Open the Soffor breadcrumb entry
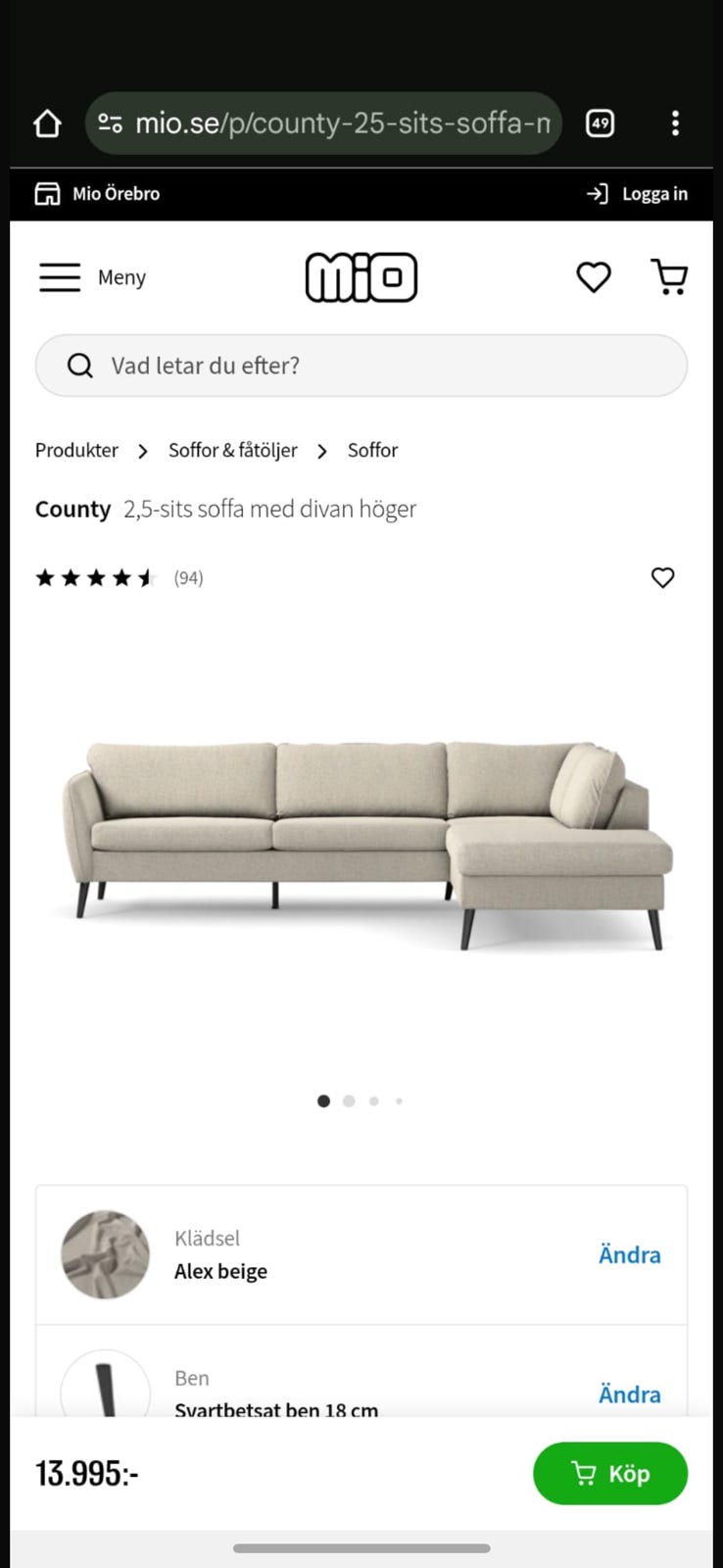 tap(372, 451)
